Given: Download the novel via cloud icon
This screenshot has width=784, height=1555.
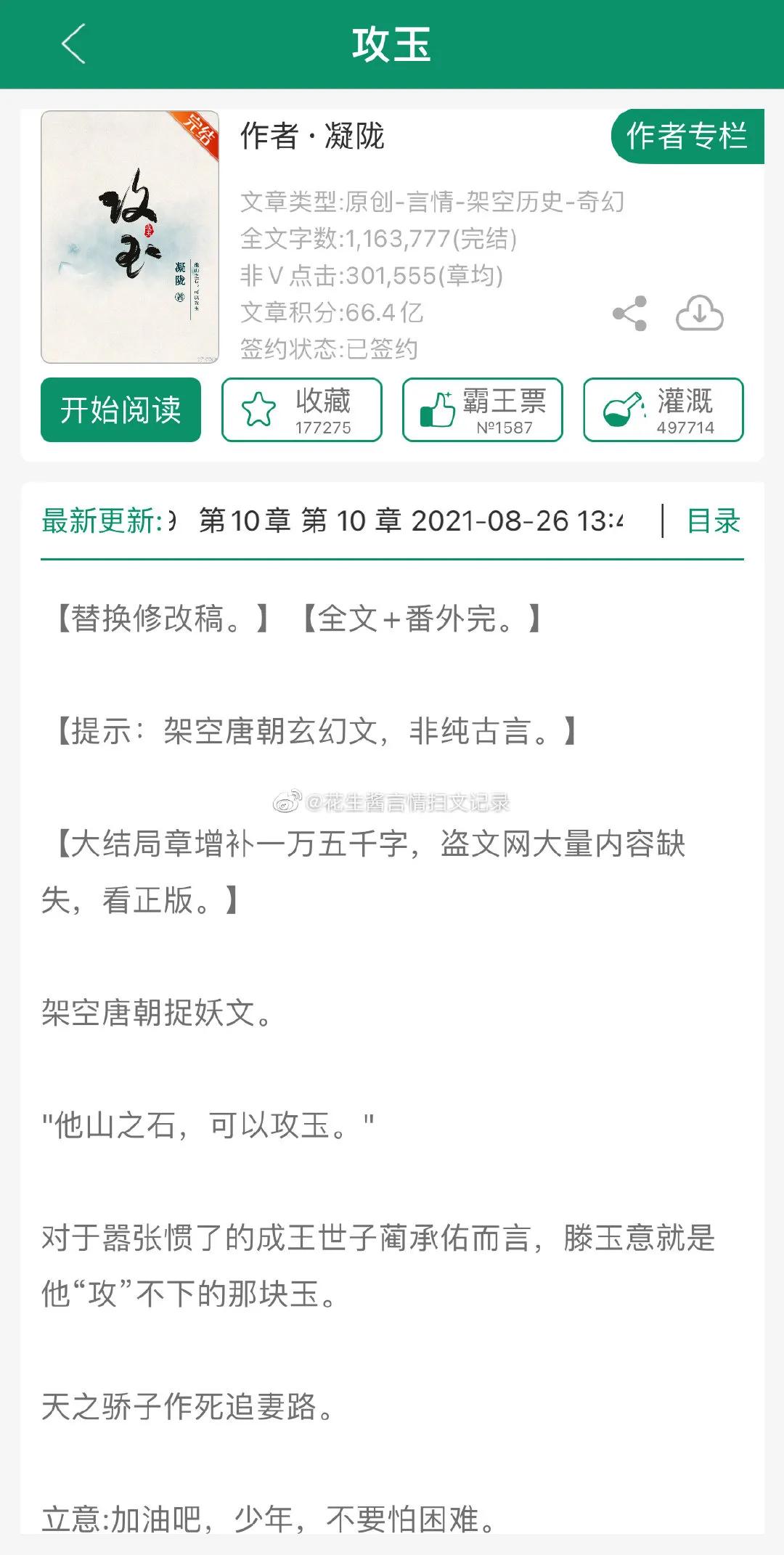Looking at the screenshot, I should 699,314.
